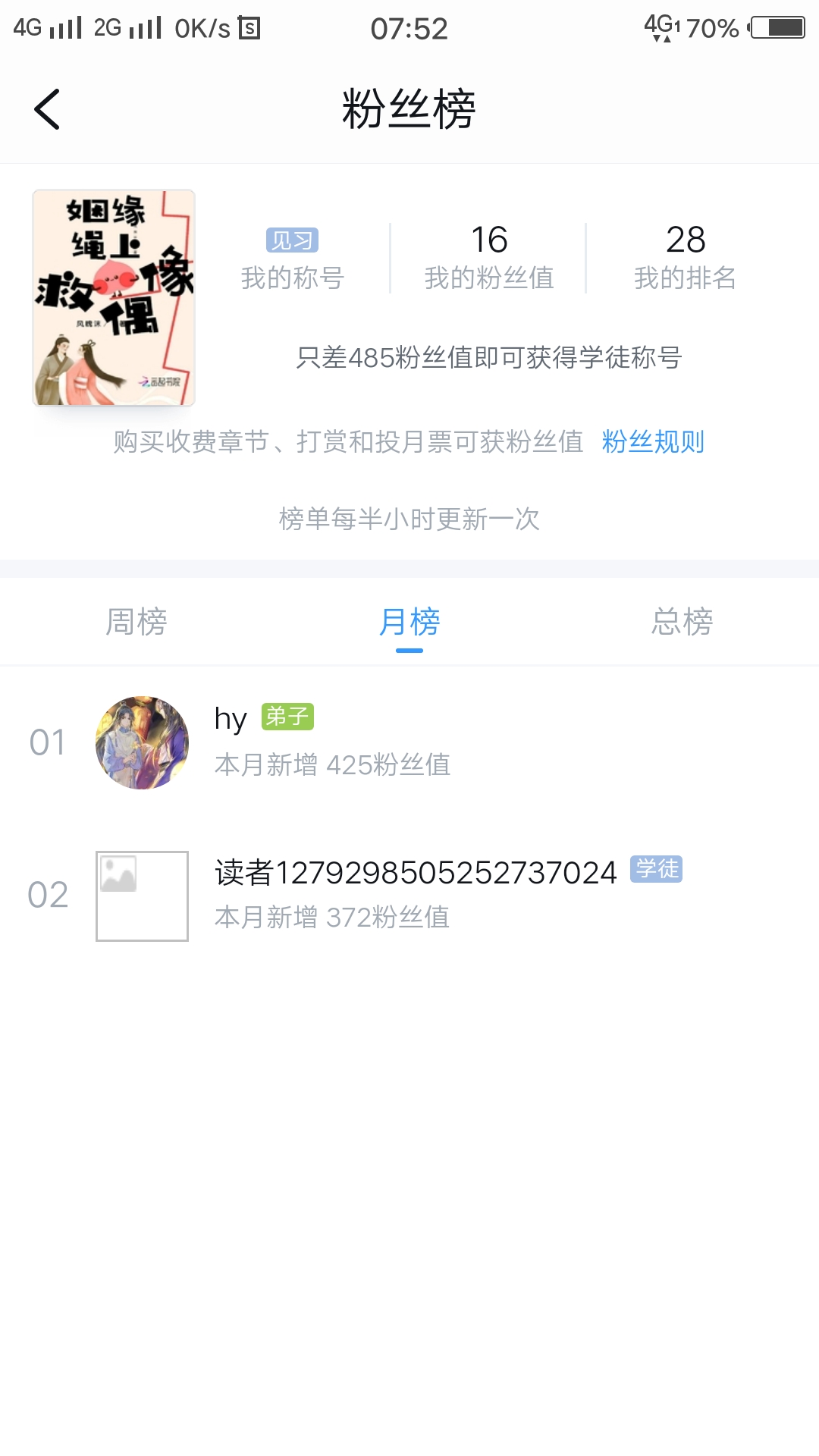
Task: Open the second-ranked fan 读者1279298505252737024
Action: 142,896
